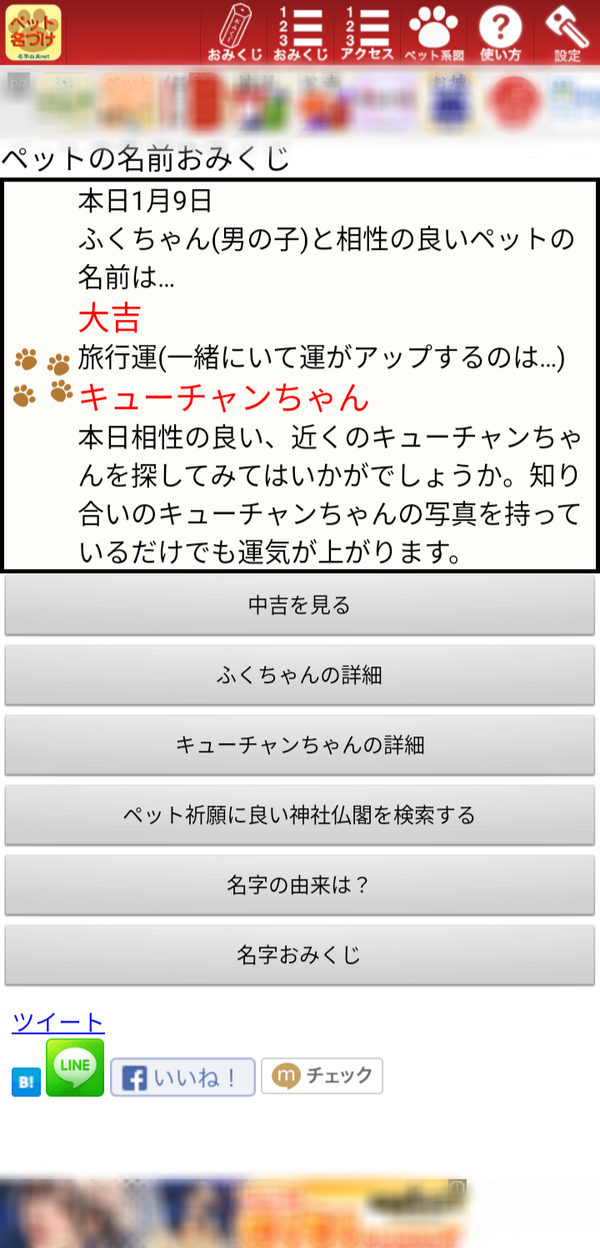Open ふくちゃんの詳細
The width and height of the screenshot is (600, 1248).
click(300, 675)
